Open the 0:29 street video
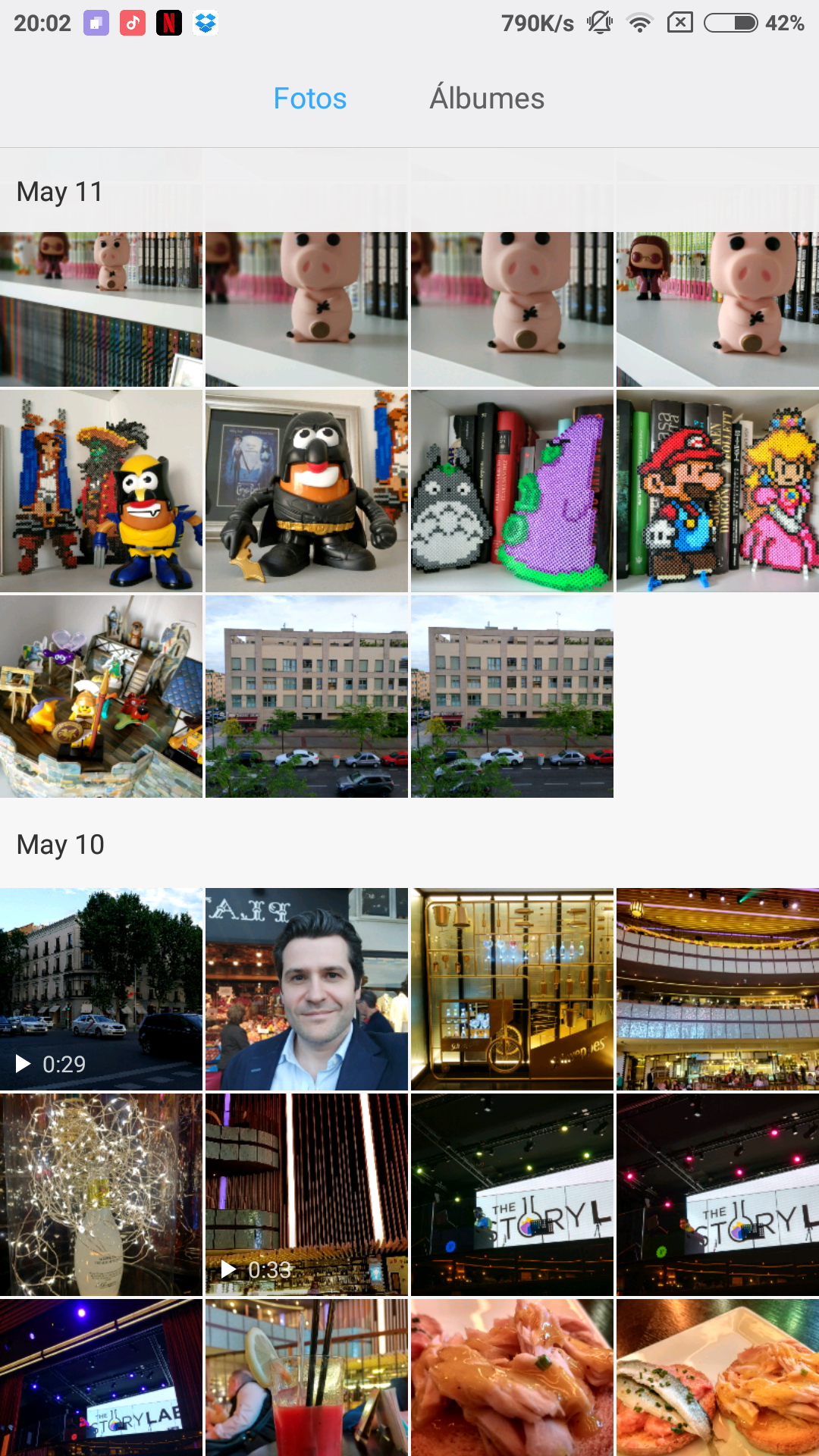The height and width of the screenshot is (1456, 819). (x=101, y=989)
